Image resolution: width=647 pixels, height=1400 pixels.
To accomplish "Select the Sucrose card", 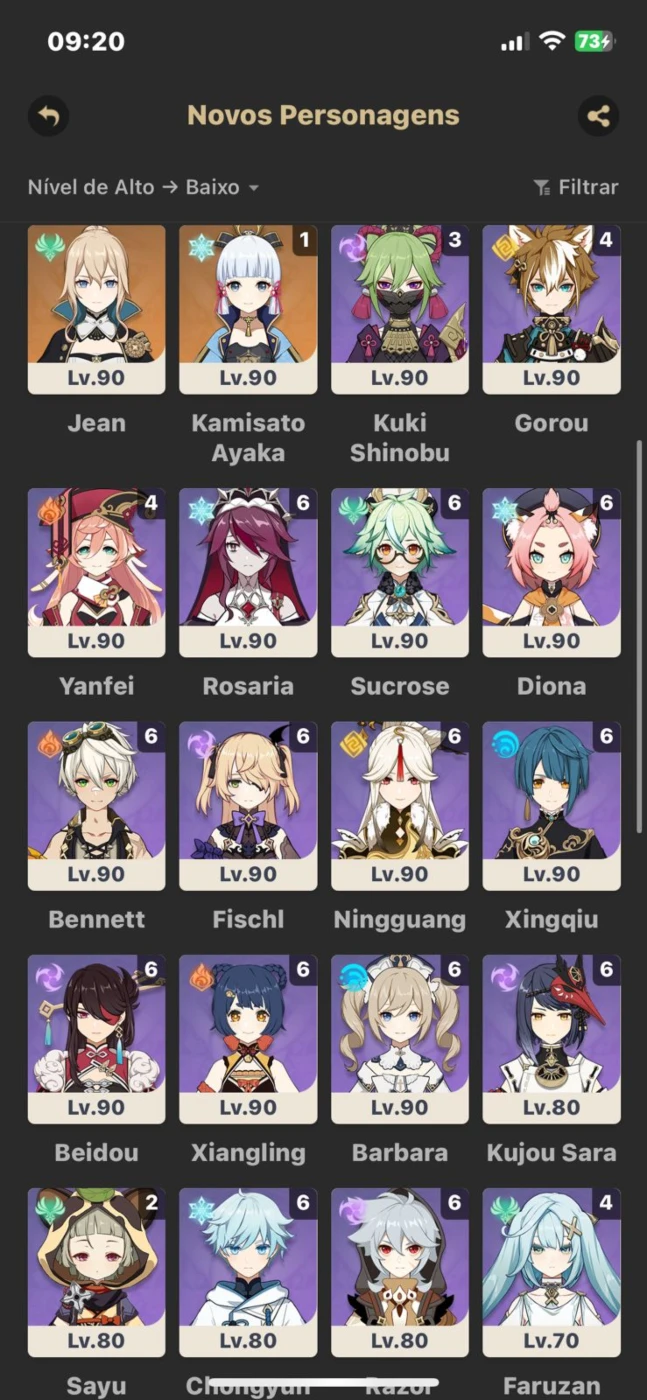I will coord(400,573).
